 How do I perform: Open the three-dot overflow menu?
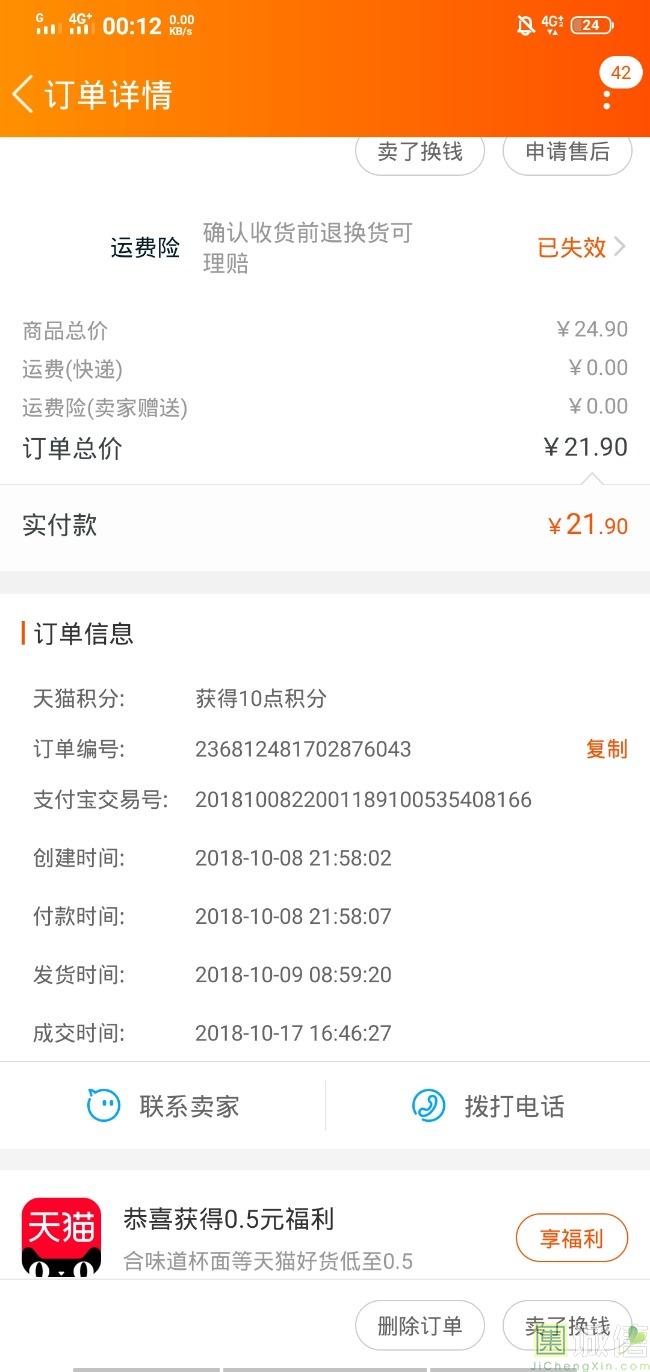pyautogui.click(x=607, y=97)
